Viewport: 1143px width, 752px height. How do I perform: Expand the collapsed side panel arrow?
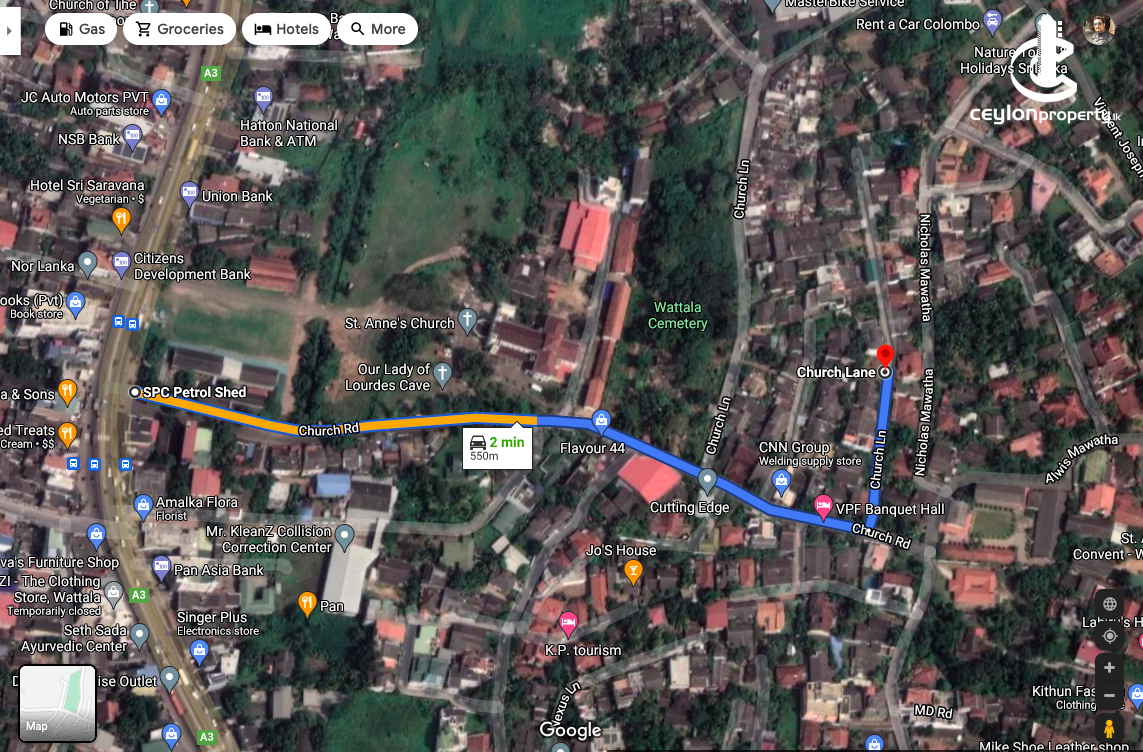9,29
